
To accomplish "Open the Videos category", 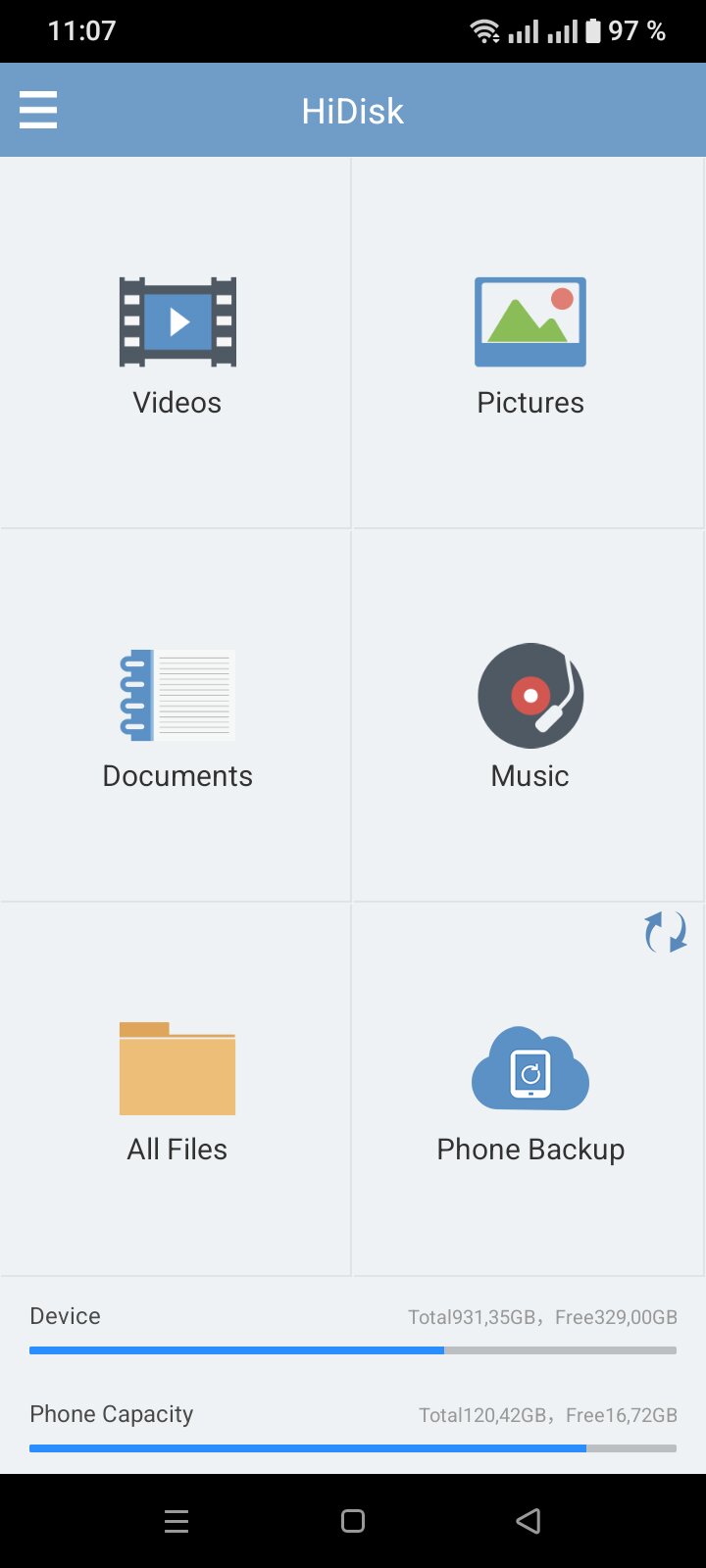I will (176, 345).
